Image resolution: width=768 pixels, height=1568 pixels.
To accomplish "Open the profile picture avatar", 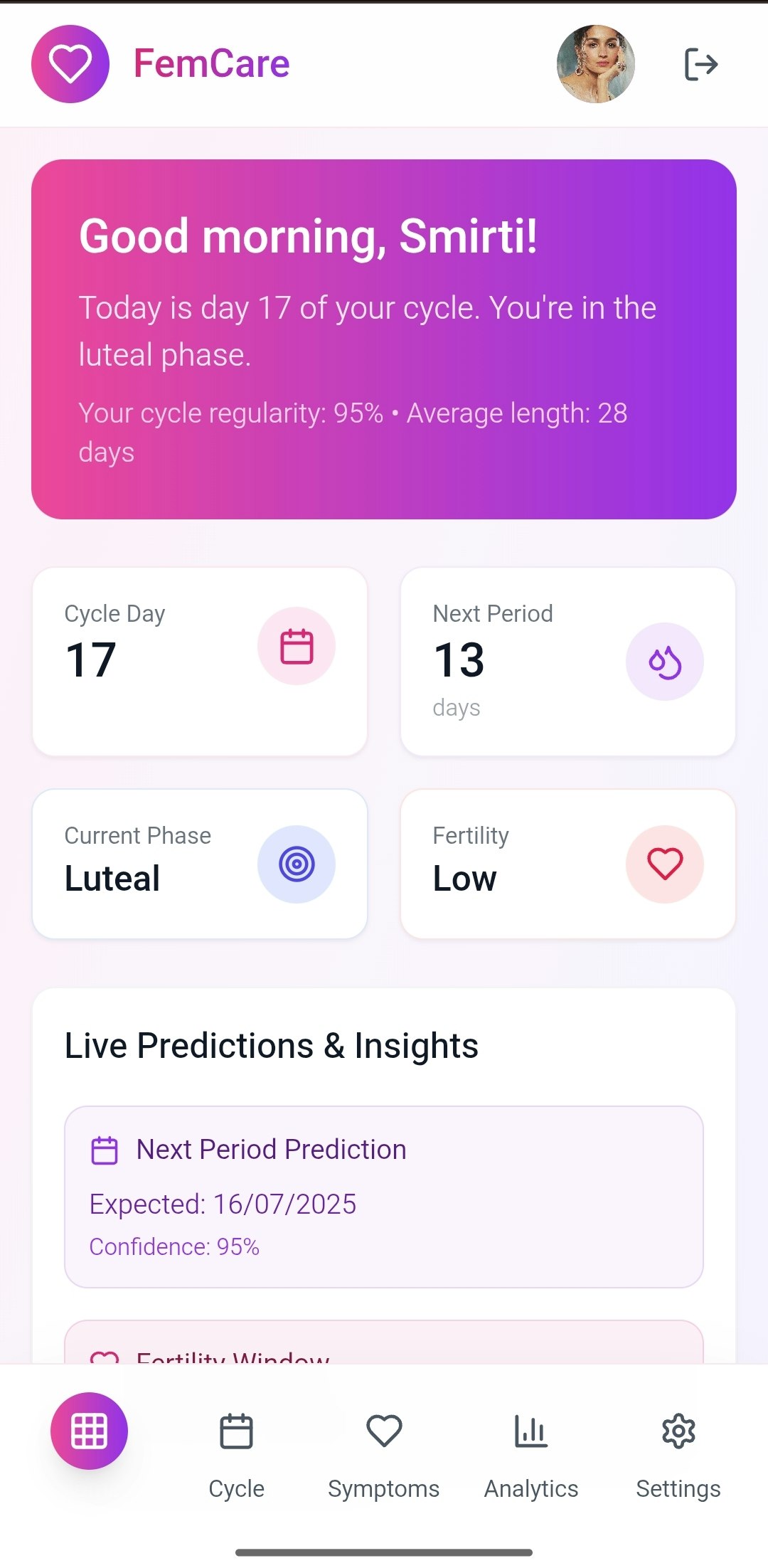I will [x=596, y=65].
